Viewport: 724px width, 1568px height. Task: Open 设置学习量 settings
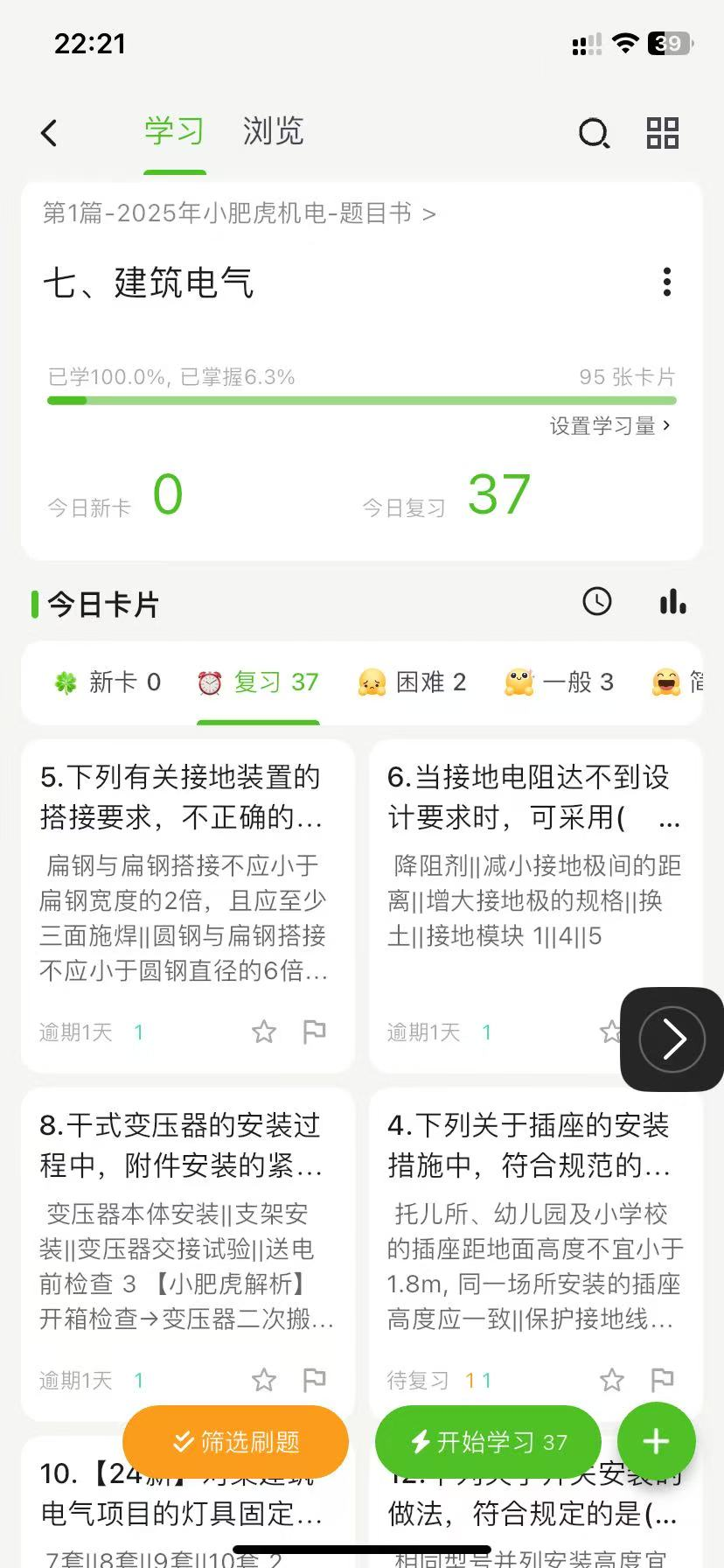click(x=609, y=426)
